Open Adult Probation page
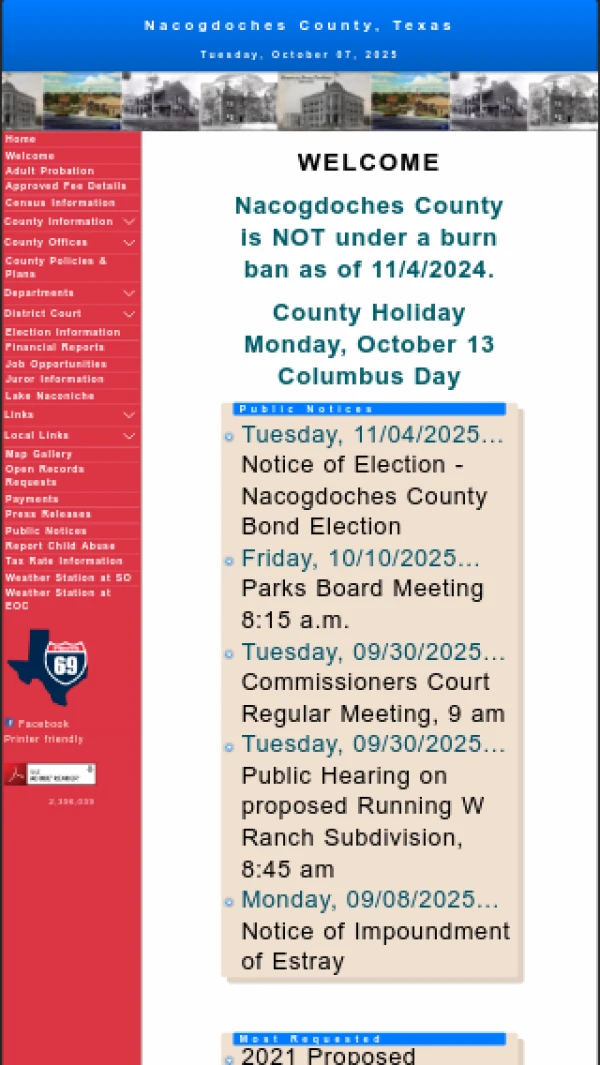600x1065 pixels. coord(49,171)
